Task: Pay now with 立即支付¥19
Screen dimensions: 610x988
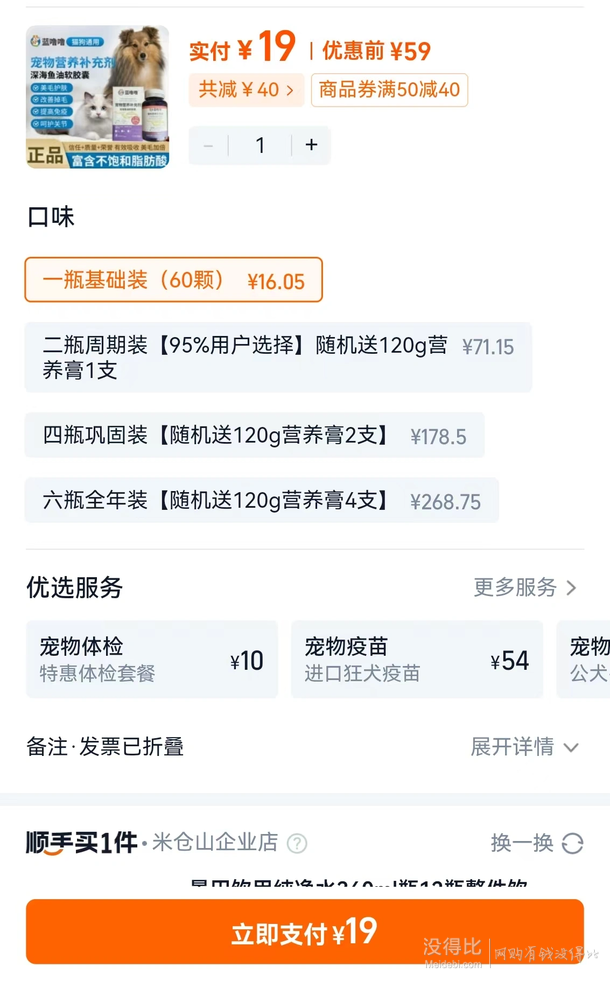Action: (305, 932)
